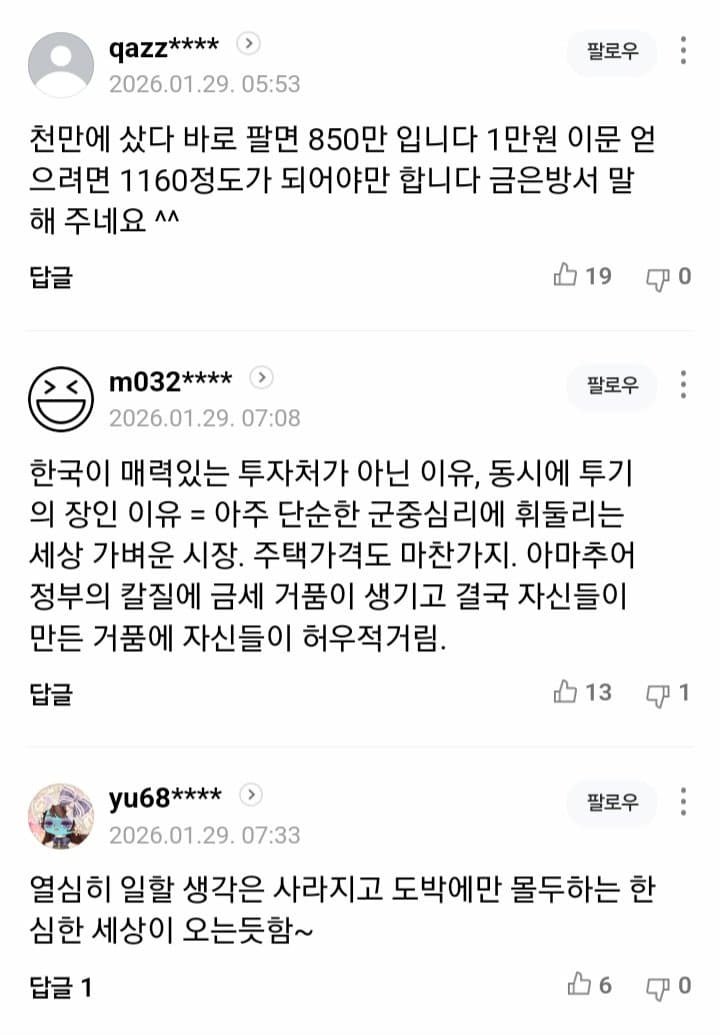Screen dimensions: 720x1035
Task: Open overflow menu on yu68**** comment
Action: pos(683,801)
